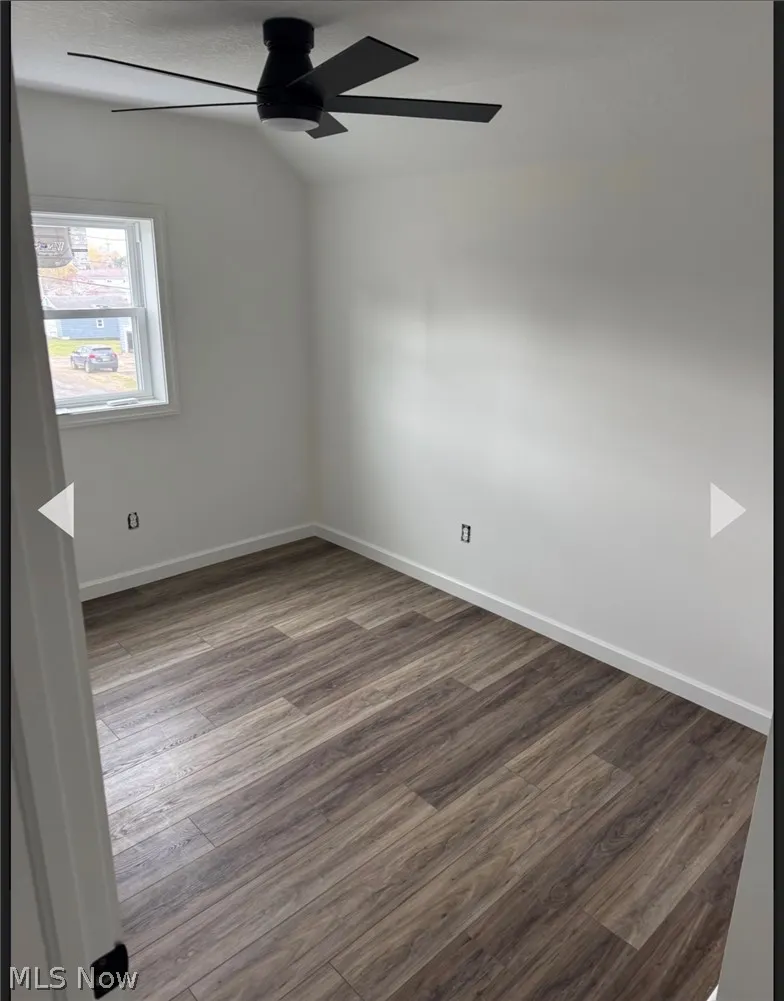Advance to the next listing photo
Viewport: 784px width, 1001px height.
tap(726, 510)
